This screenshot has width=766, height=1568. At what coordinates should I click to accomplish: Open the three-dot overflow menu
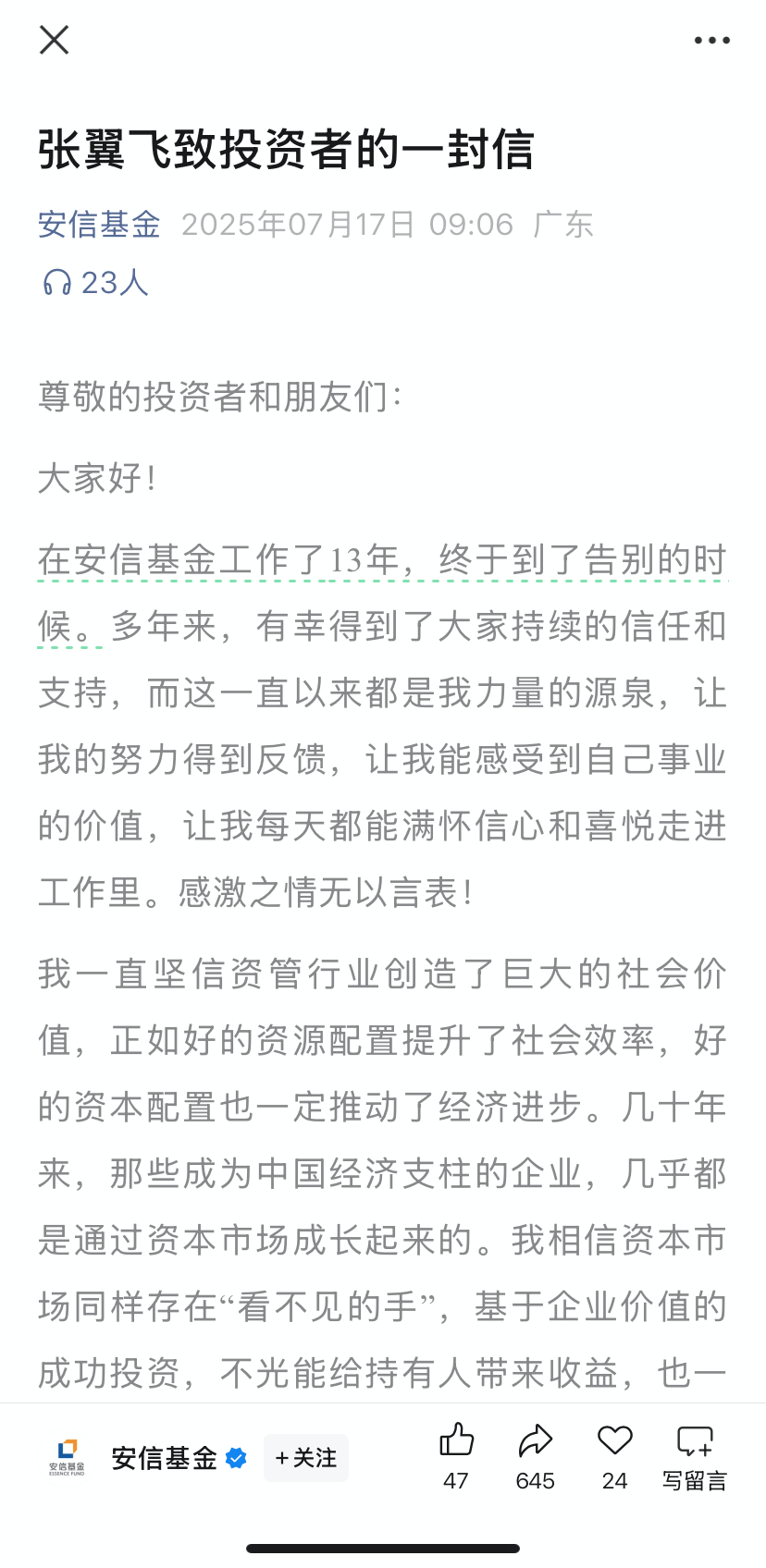(x=712, y=40)
